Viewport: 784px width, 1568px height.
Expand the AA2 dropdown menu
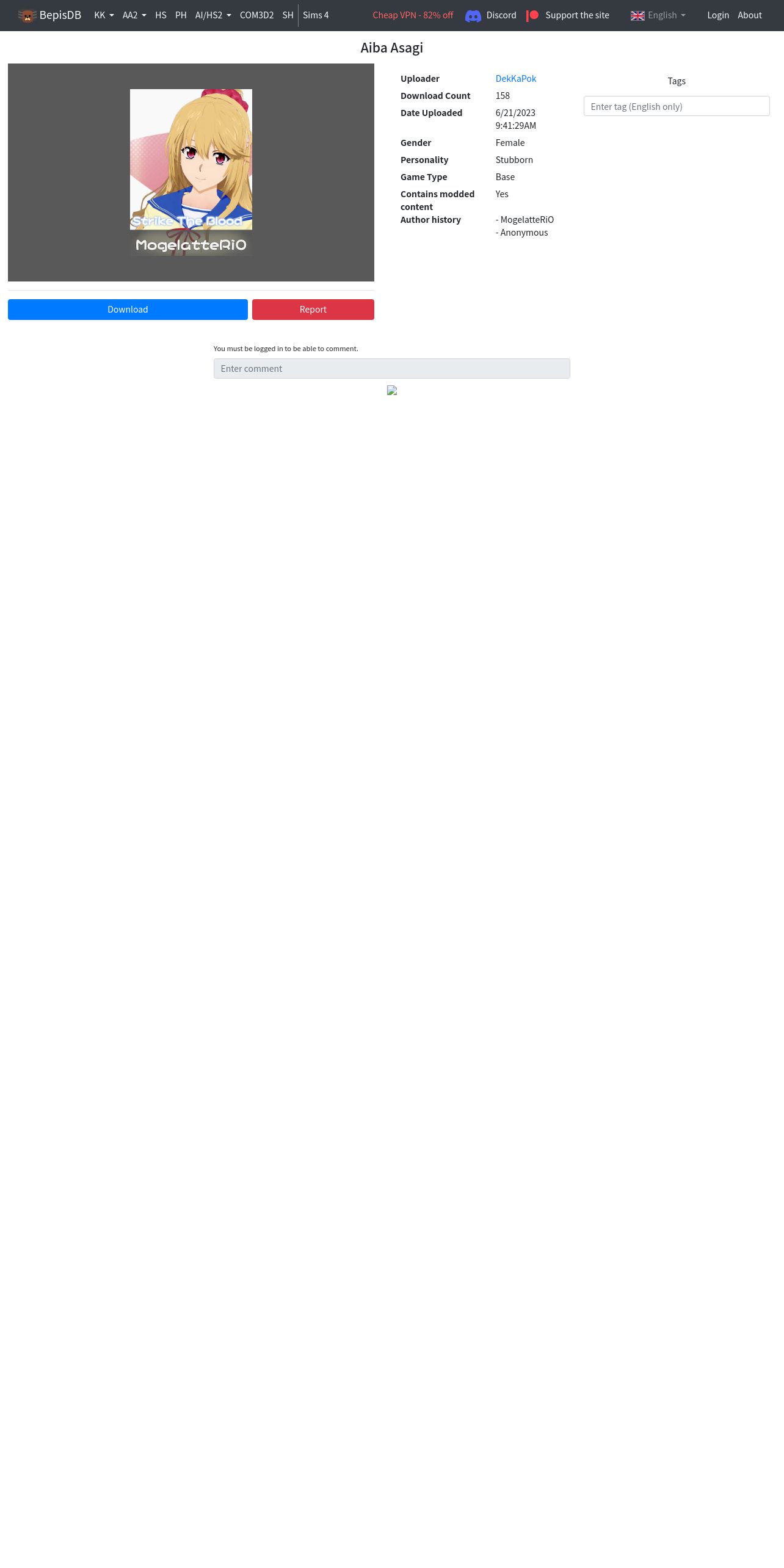pos(134,15)
